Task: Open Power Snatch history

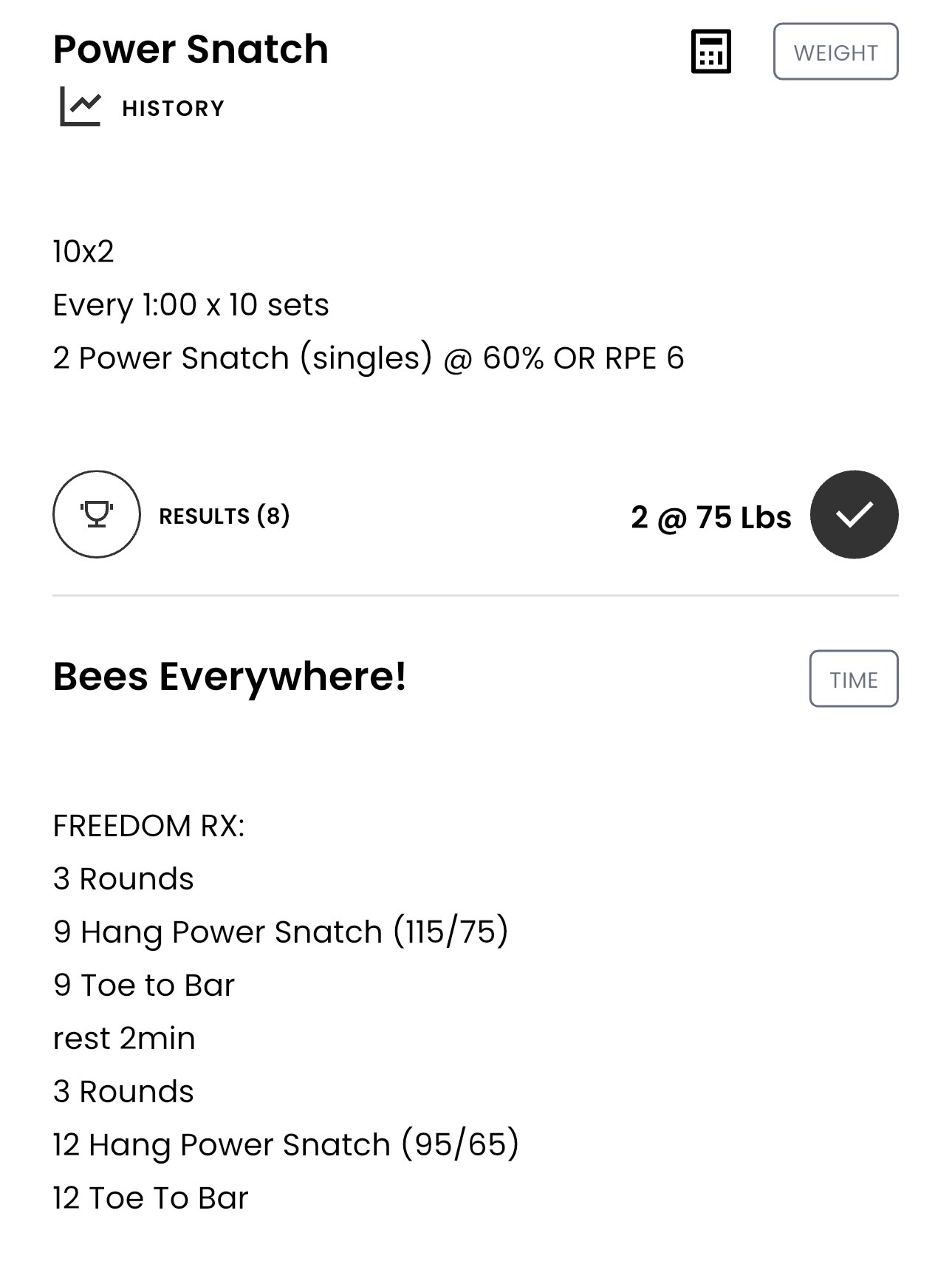Action: 142,107
